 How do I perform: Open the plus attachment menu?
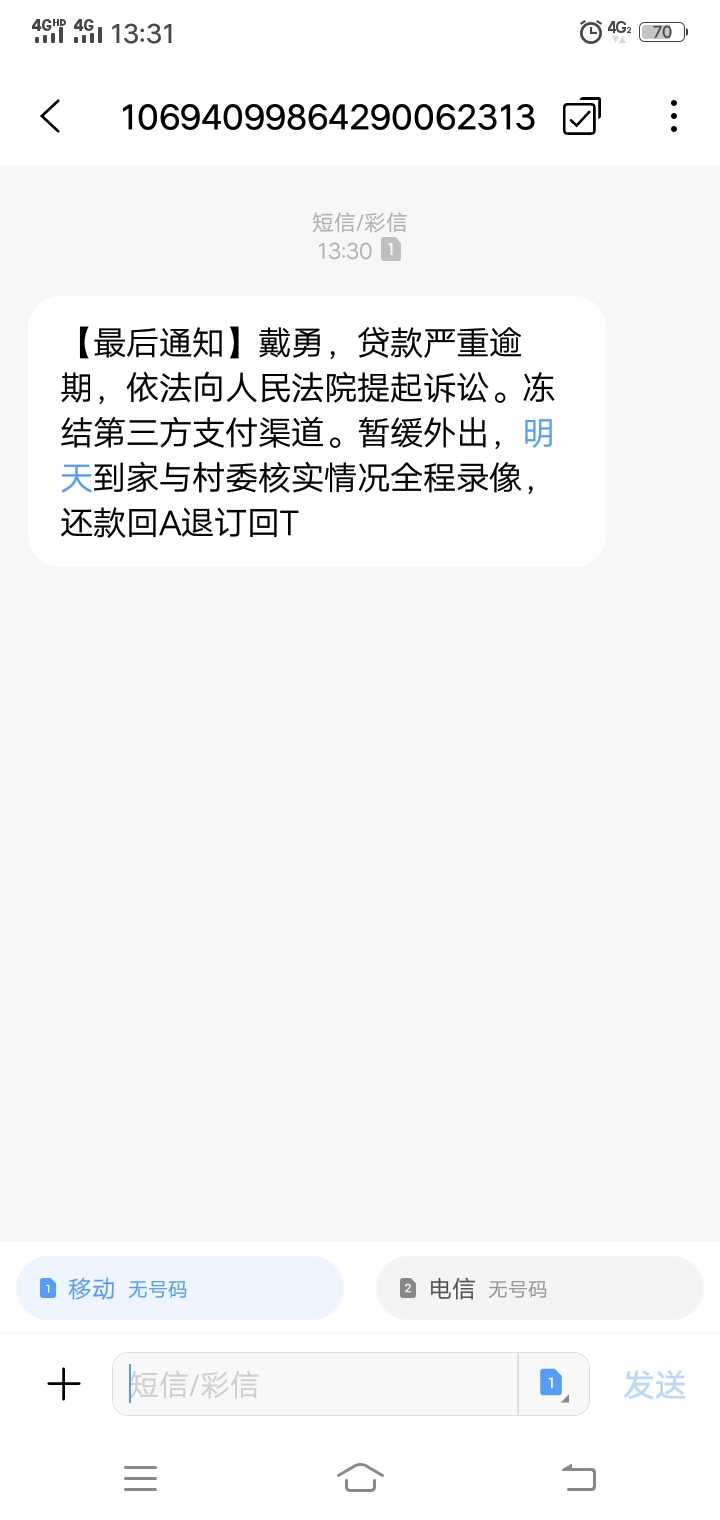click(x=64, y=1384)
